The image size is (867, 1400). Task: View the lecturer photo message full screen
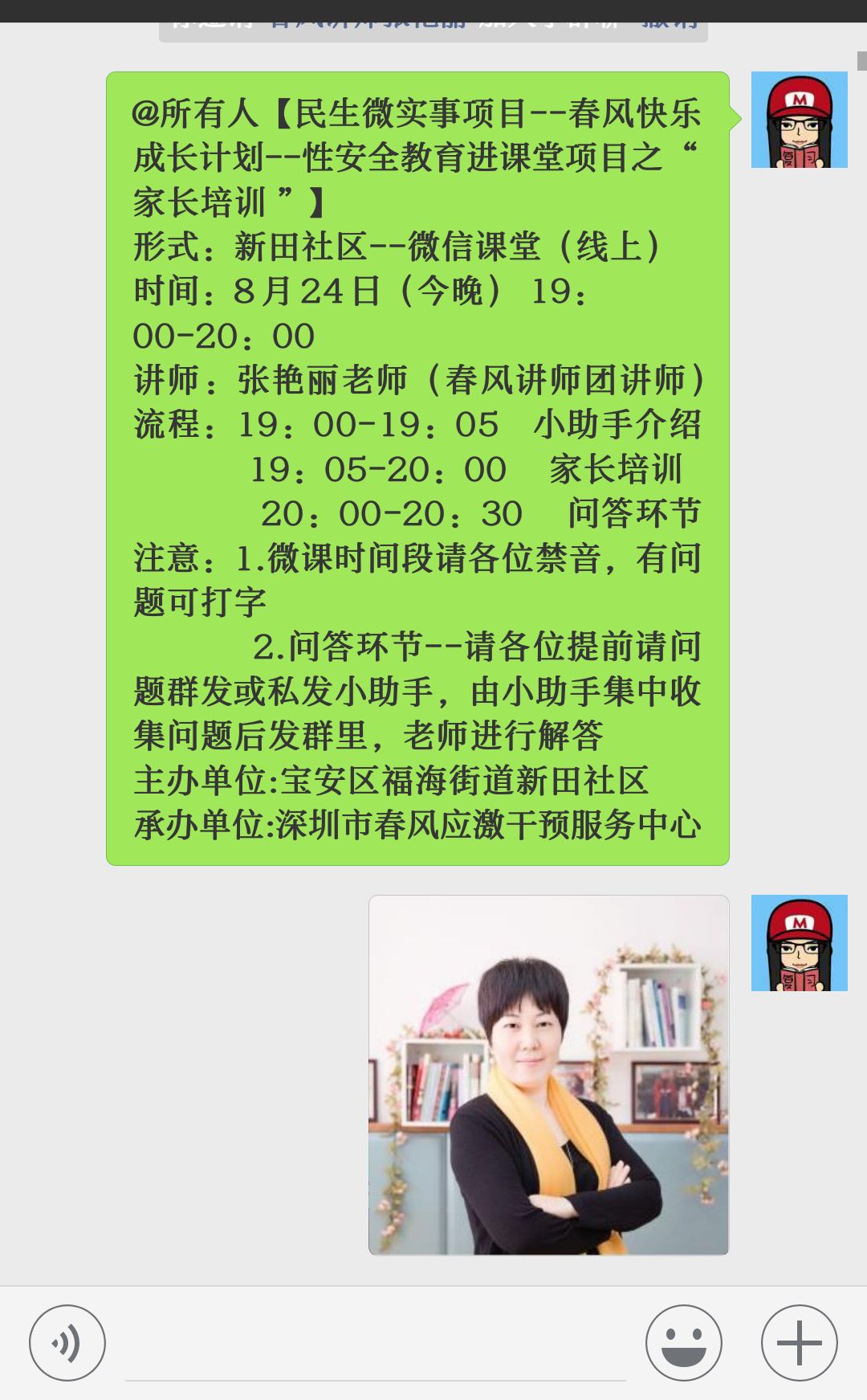coord(548,1075)
